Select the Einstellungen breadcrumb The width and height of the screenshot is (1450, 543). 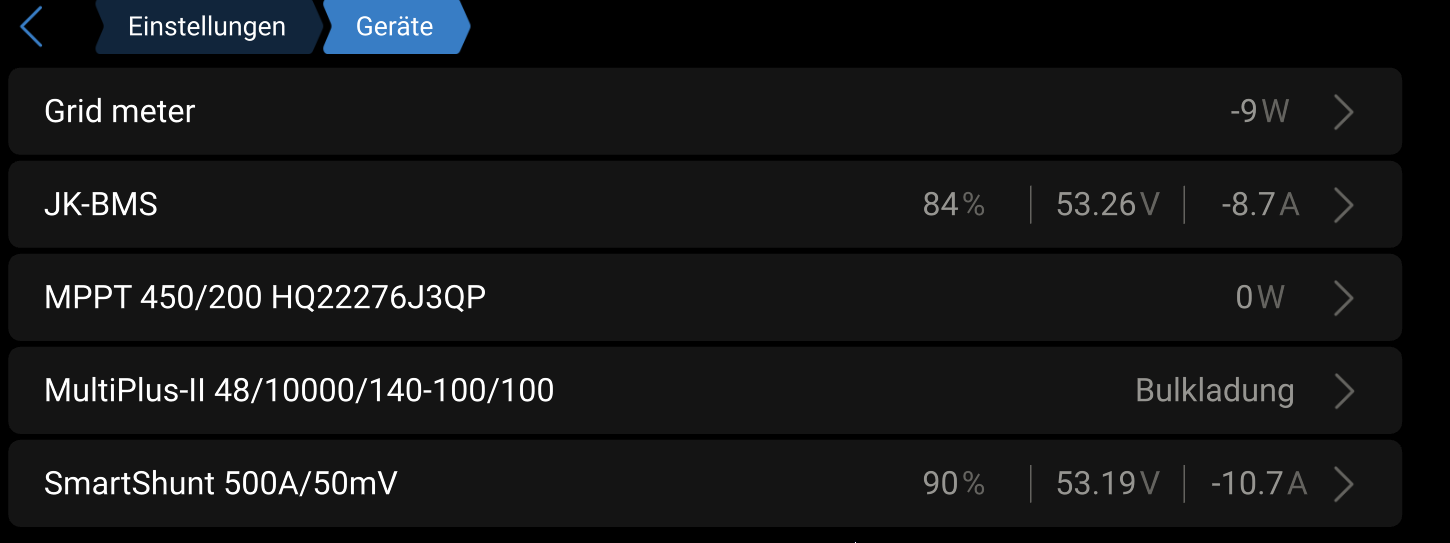click(x=207, y=27)
